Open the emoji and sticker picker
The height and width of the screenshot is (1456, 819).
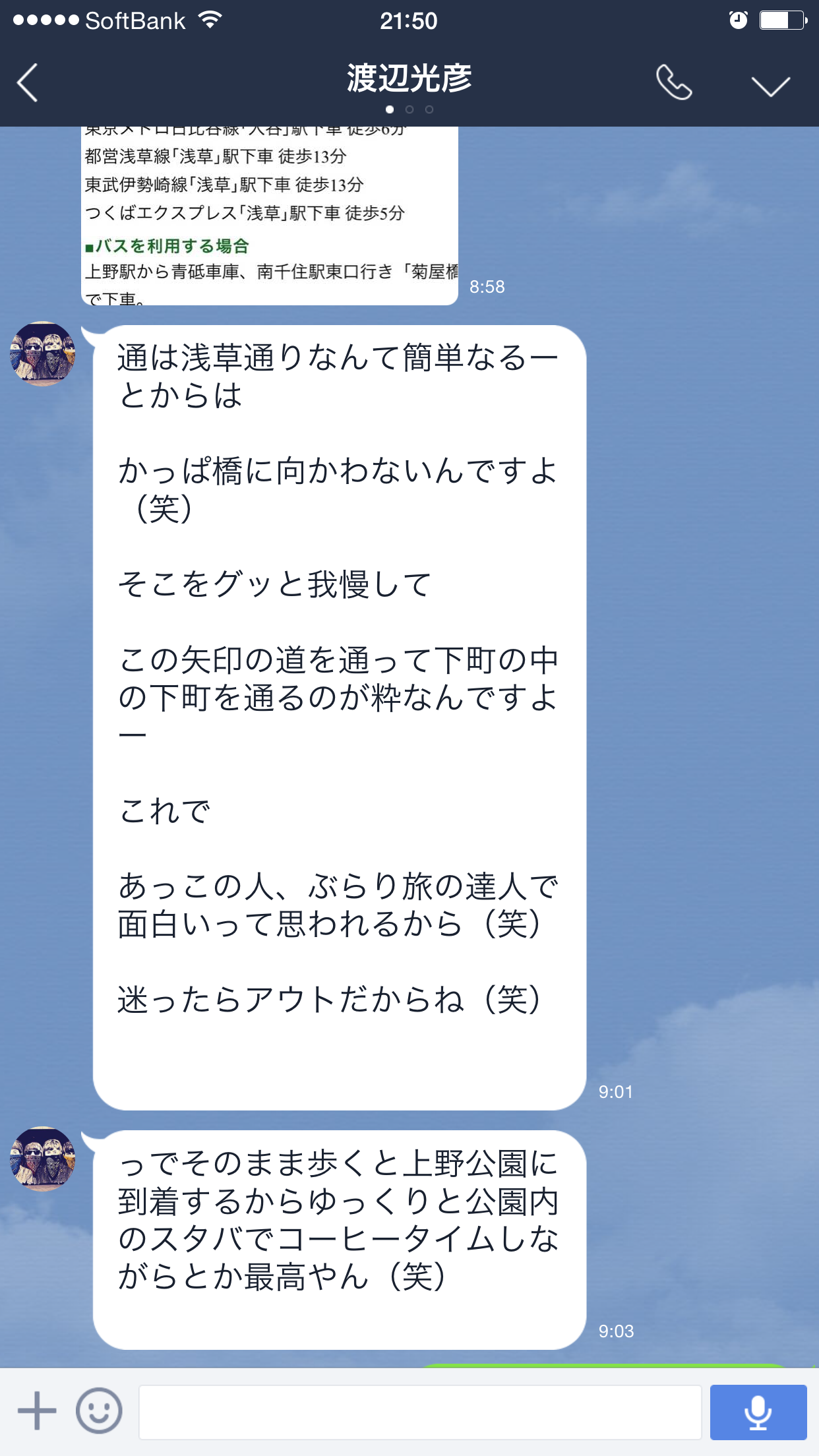99,1411
